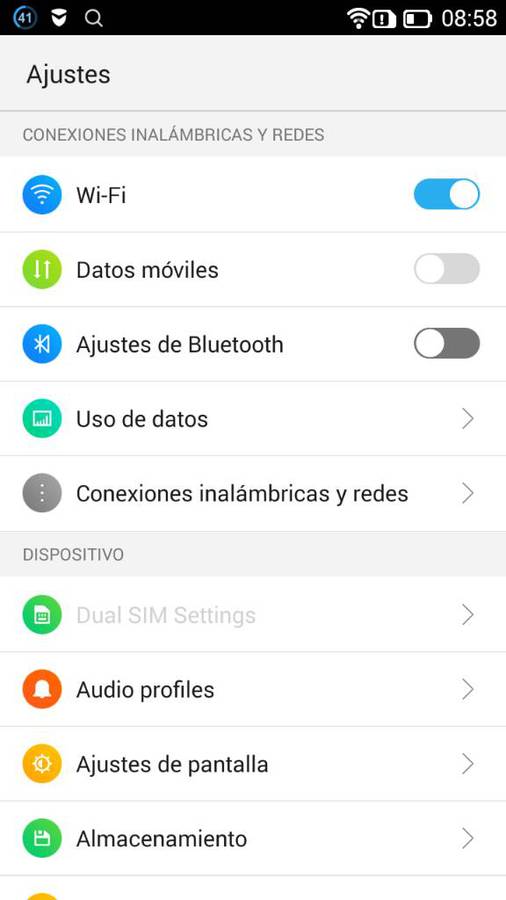Open Conexiones inalámbricas y redes row
This screenshot has width=506, height=900.
(253, 494)
